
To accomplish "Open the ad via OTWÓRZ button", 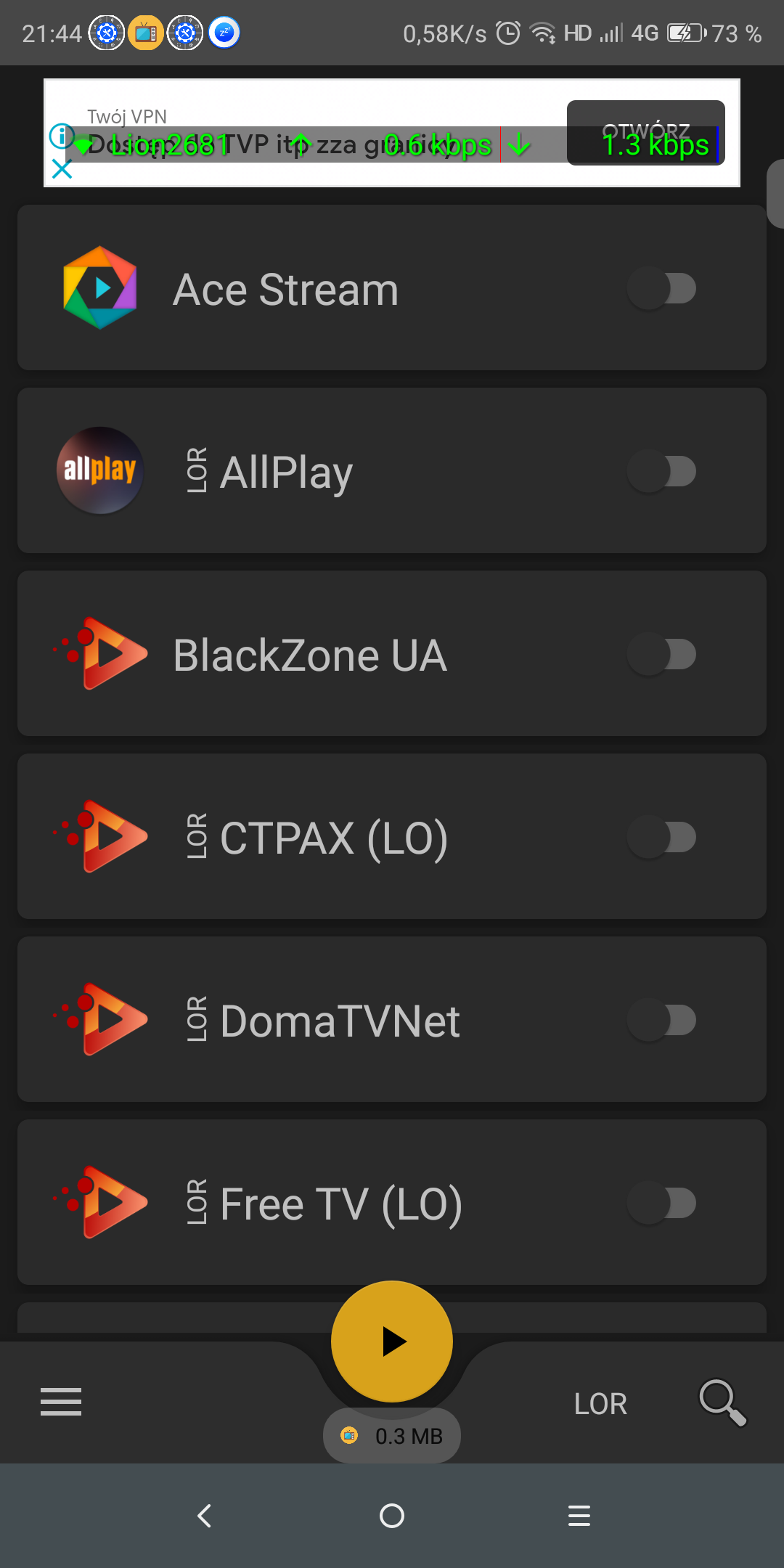I will [645, 132].
